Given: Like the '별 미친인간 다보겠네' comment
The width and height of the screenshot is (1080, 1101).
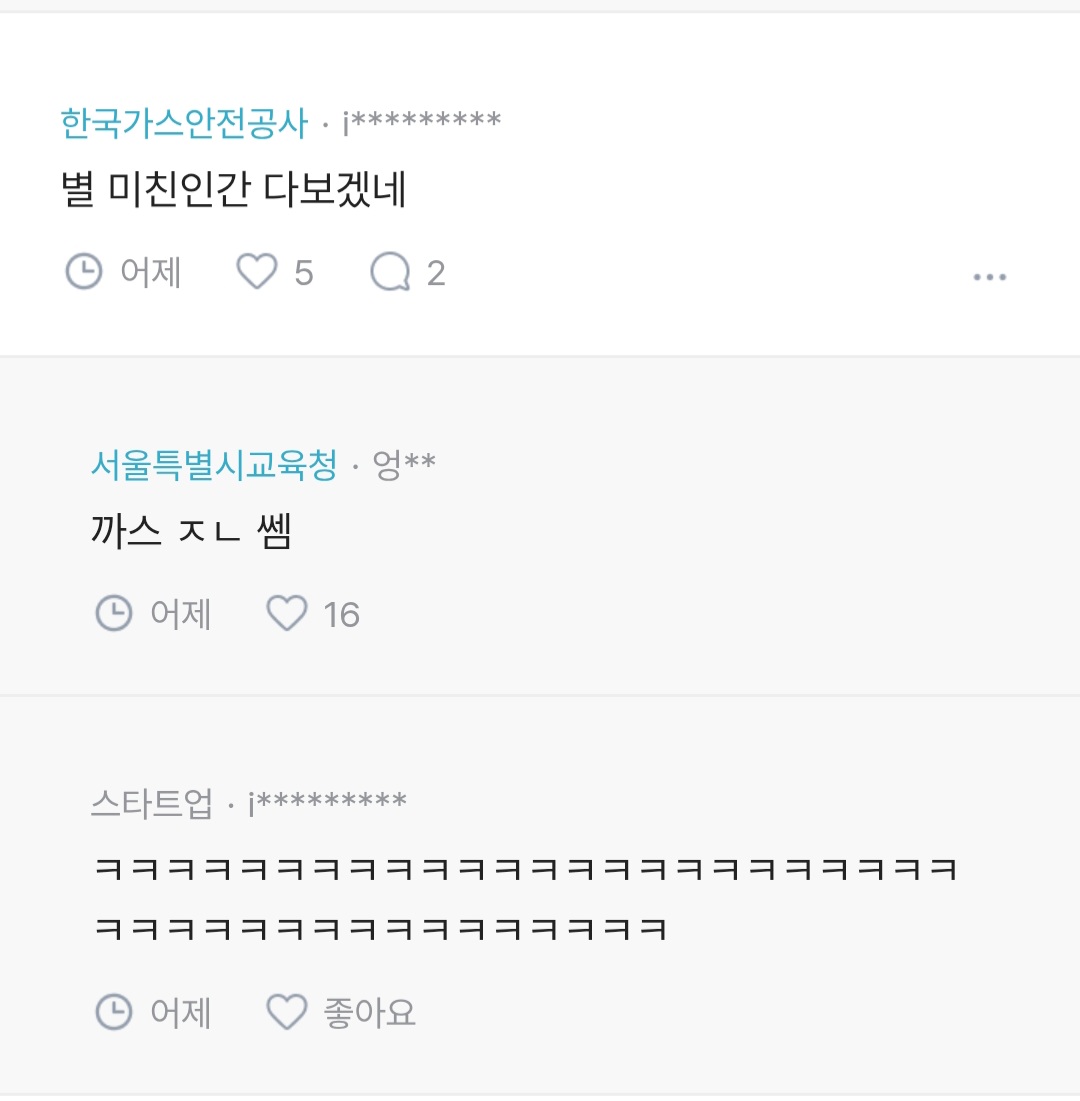Looking at the screenshot, I should pyautogui.click(x=257, y=272).
